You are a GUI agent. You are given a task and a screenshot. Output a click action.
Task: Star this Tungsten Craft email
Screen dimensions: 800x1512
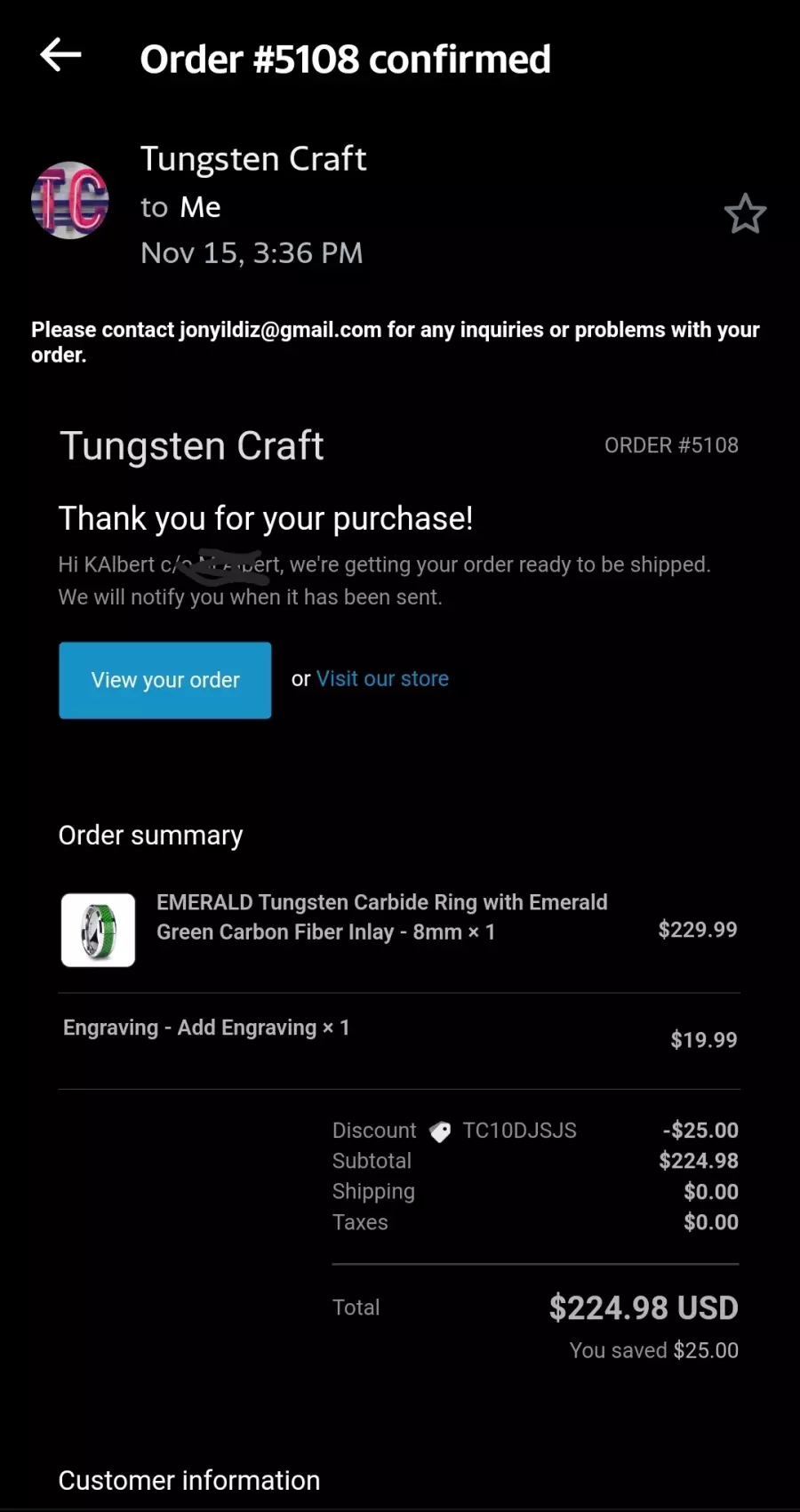tap(745, 213)
